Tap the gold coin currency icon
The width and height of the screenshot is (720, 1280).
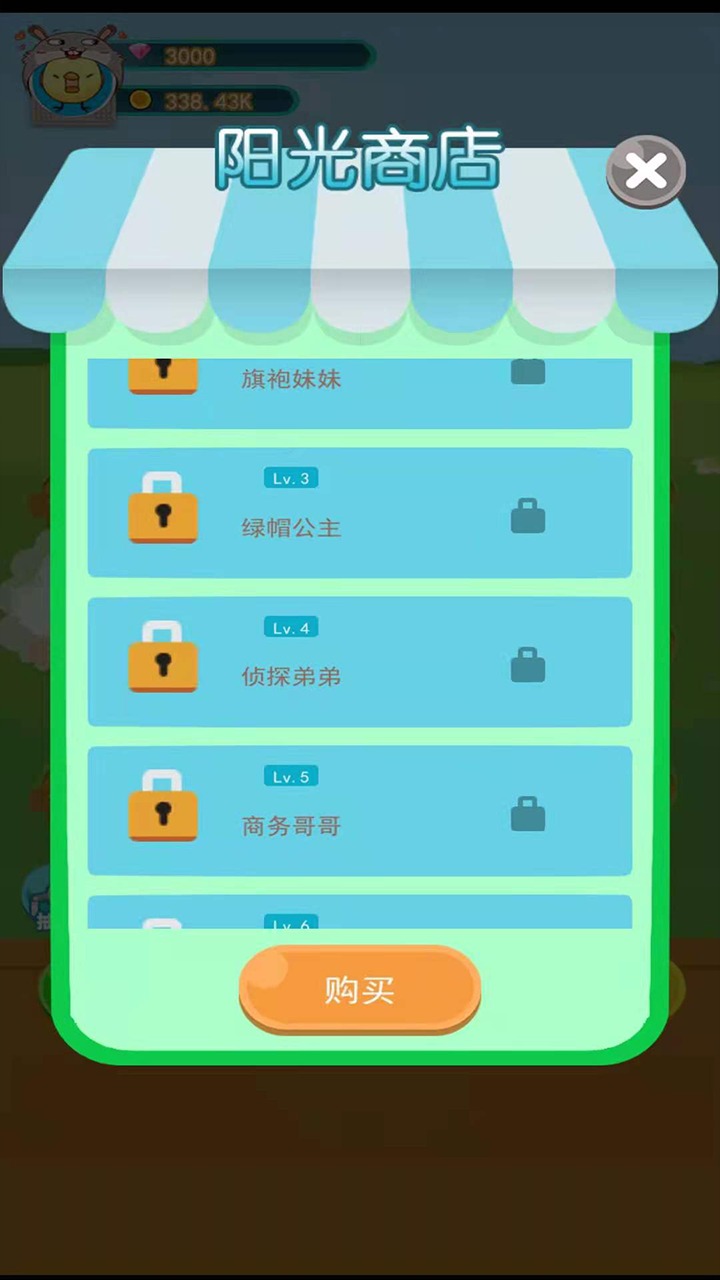[141, 100]
